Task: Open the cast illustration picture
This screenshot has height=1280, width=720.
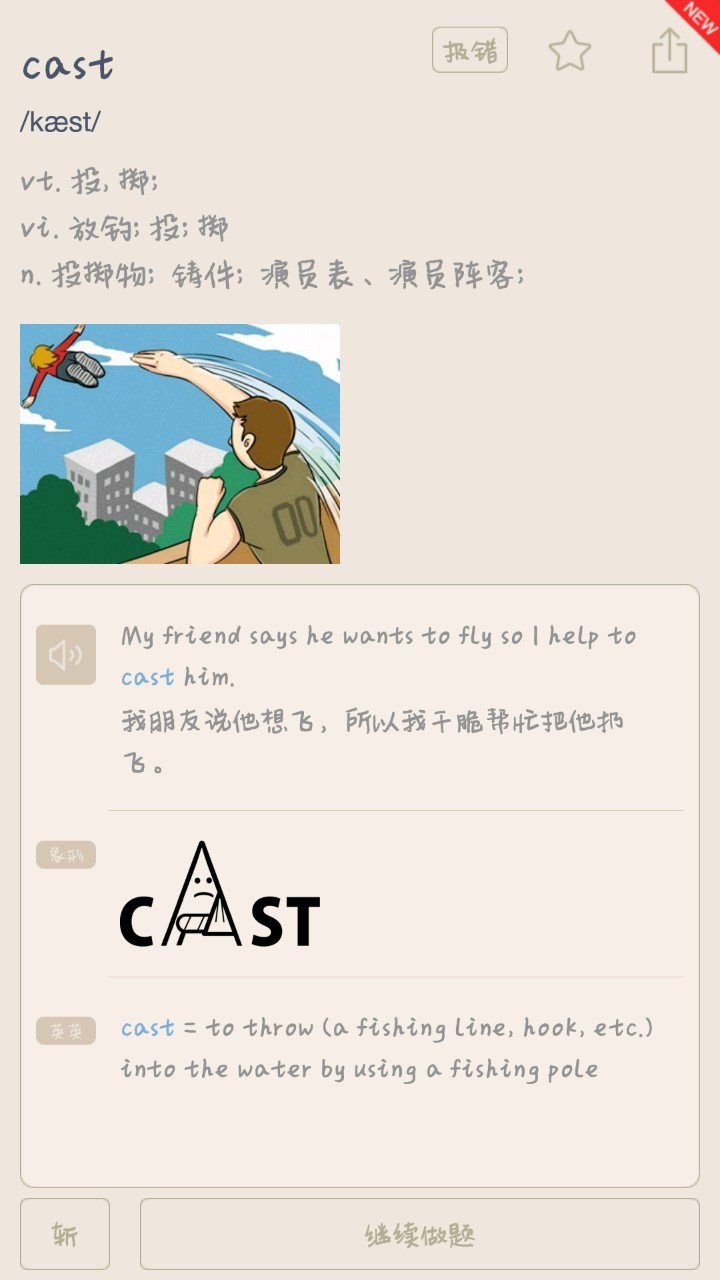Action: coord(180,443)
